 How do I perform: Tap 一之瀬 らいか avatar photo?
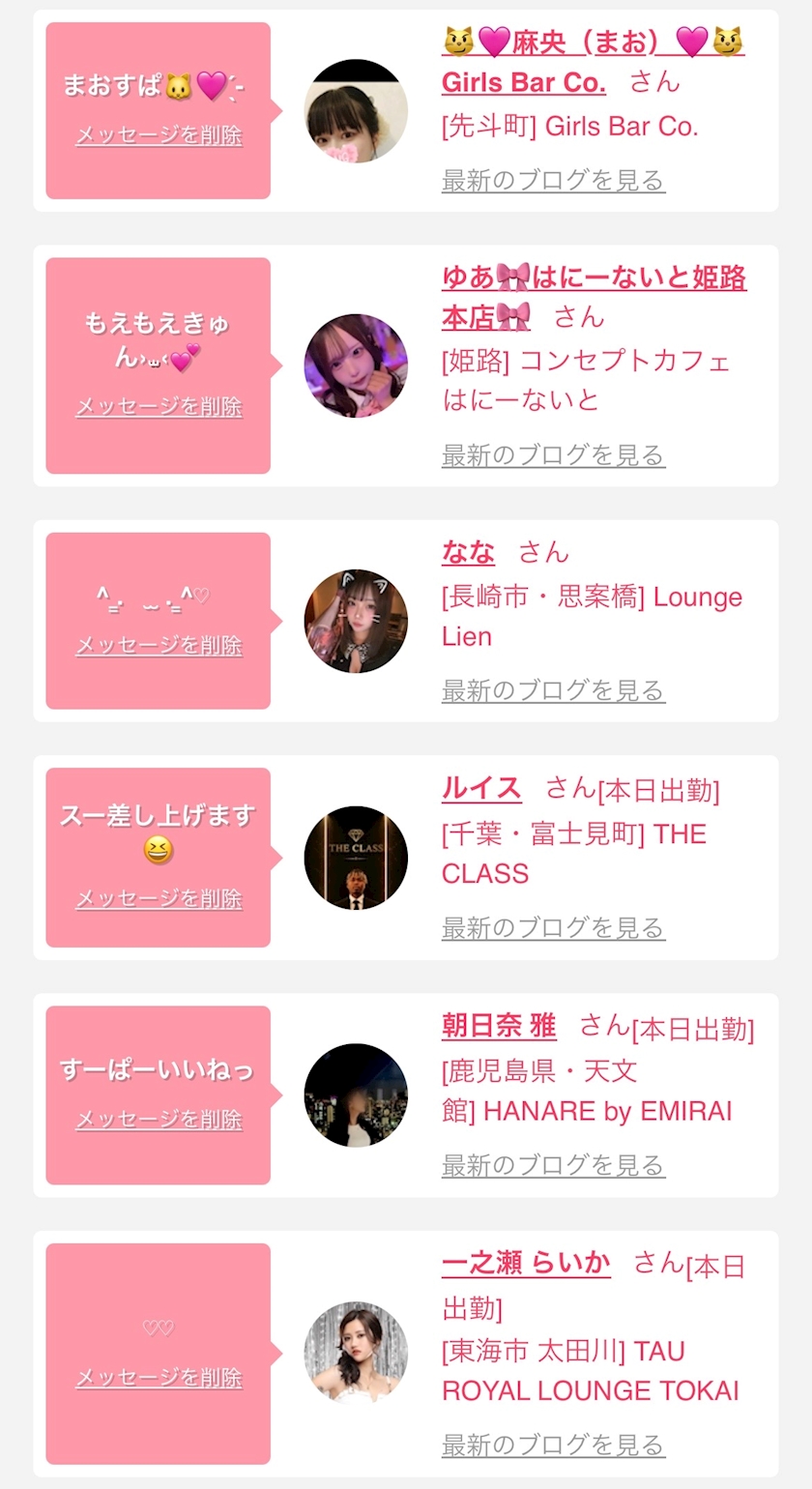pyautogui.click(x=356, y=1353)
